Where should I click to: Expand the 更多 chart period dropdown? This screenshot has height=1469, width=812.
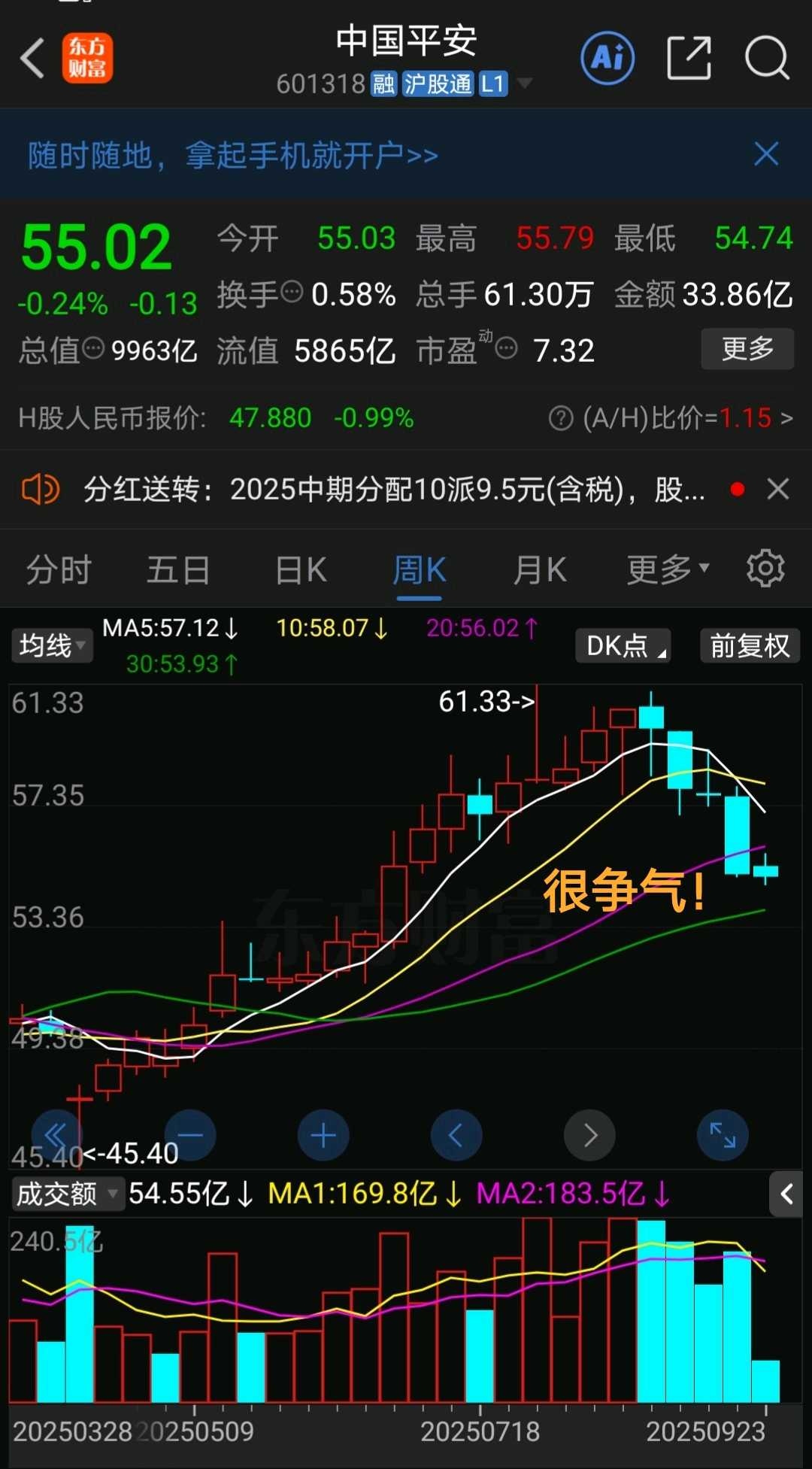(668, 570)
